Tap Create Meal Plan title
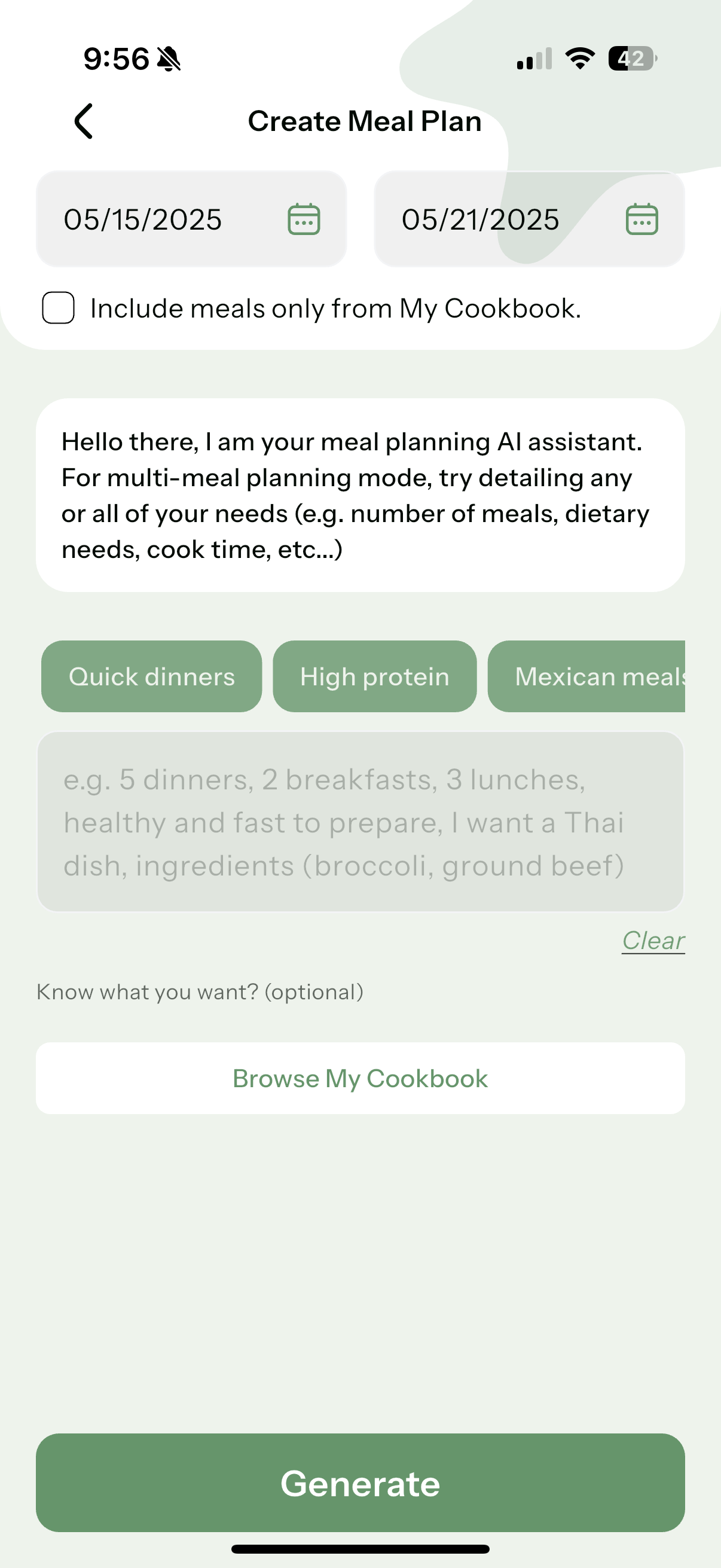The width and height of the screenshot is (721, 1568). coord(363,121)
